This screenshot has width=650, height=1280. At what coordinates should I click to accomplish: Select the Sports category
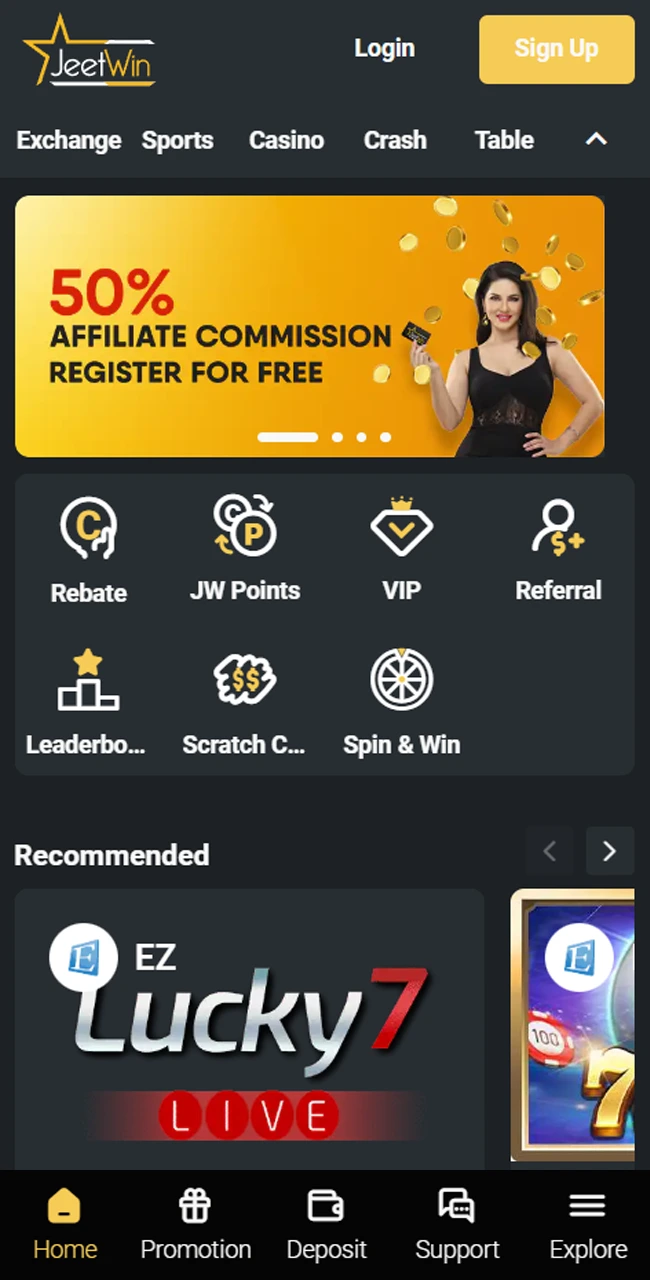point(177,140)
